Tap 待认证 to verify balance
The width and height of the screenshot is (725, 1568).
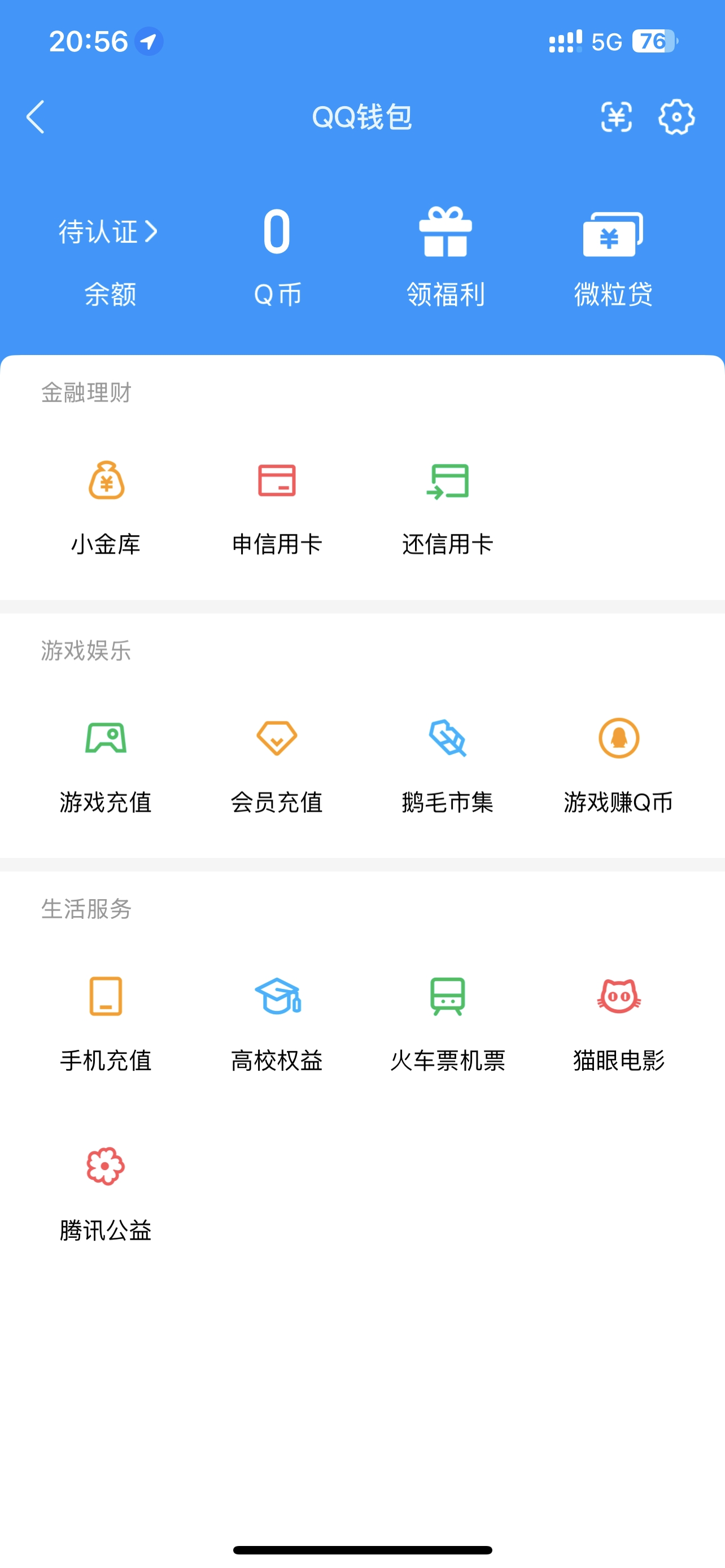pos(108,232)
